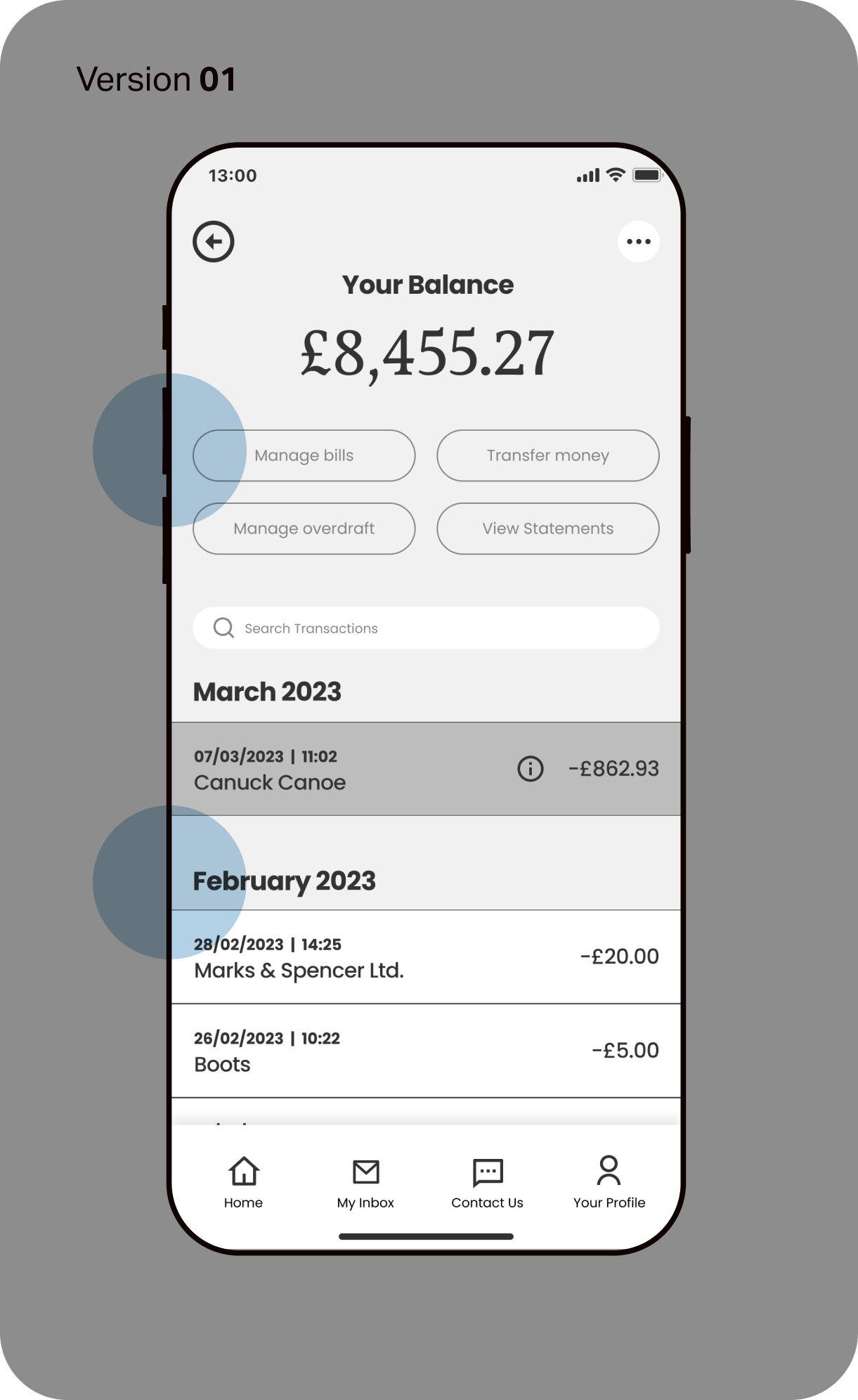
Task: View Statements
Action: click(548, 529)
